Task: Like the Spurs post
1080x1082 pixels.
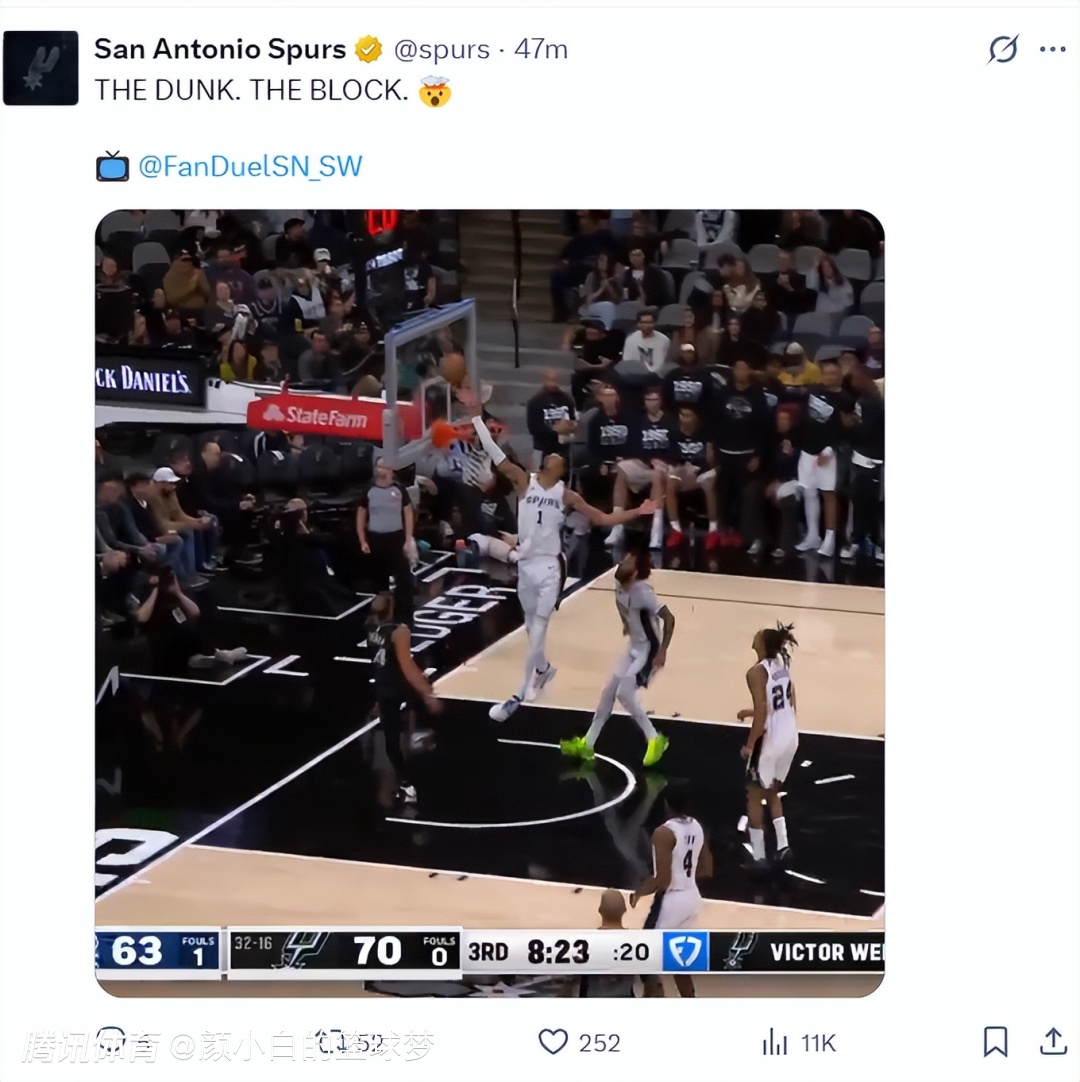Action: (553, 1042)
